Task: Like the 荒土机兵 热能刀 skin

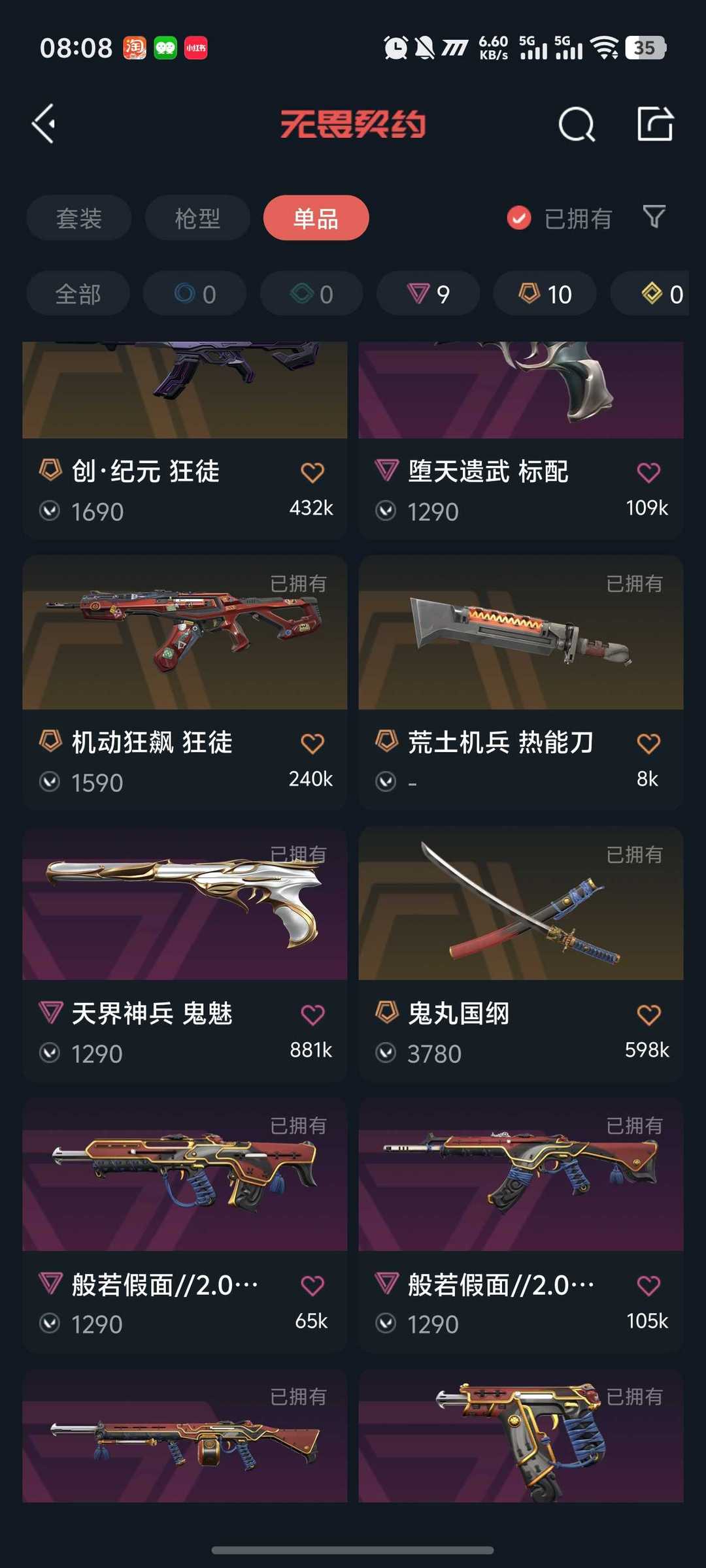Action: [648, 743]
